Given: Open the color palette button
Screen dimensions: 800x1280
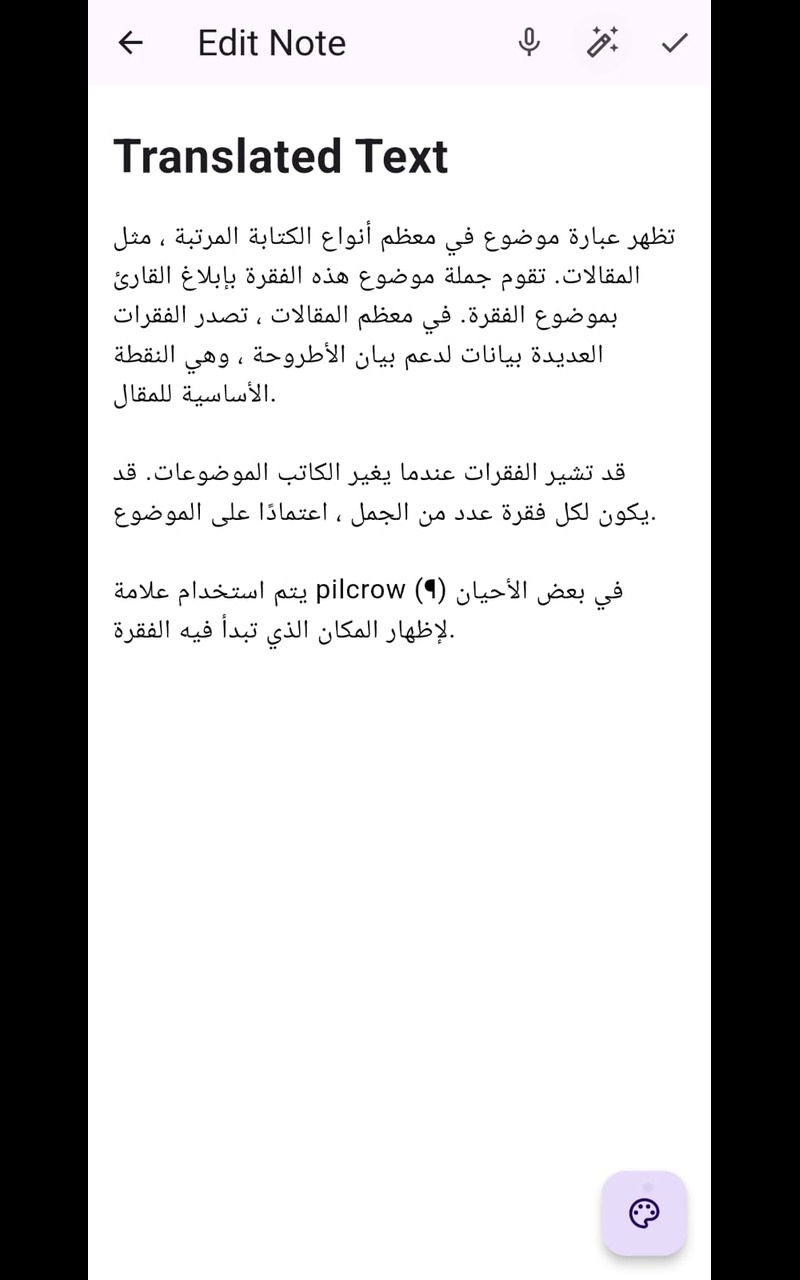Looking at the screenshot, I should point(644,1213).
